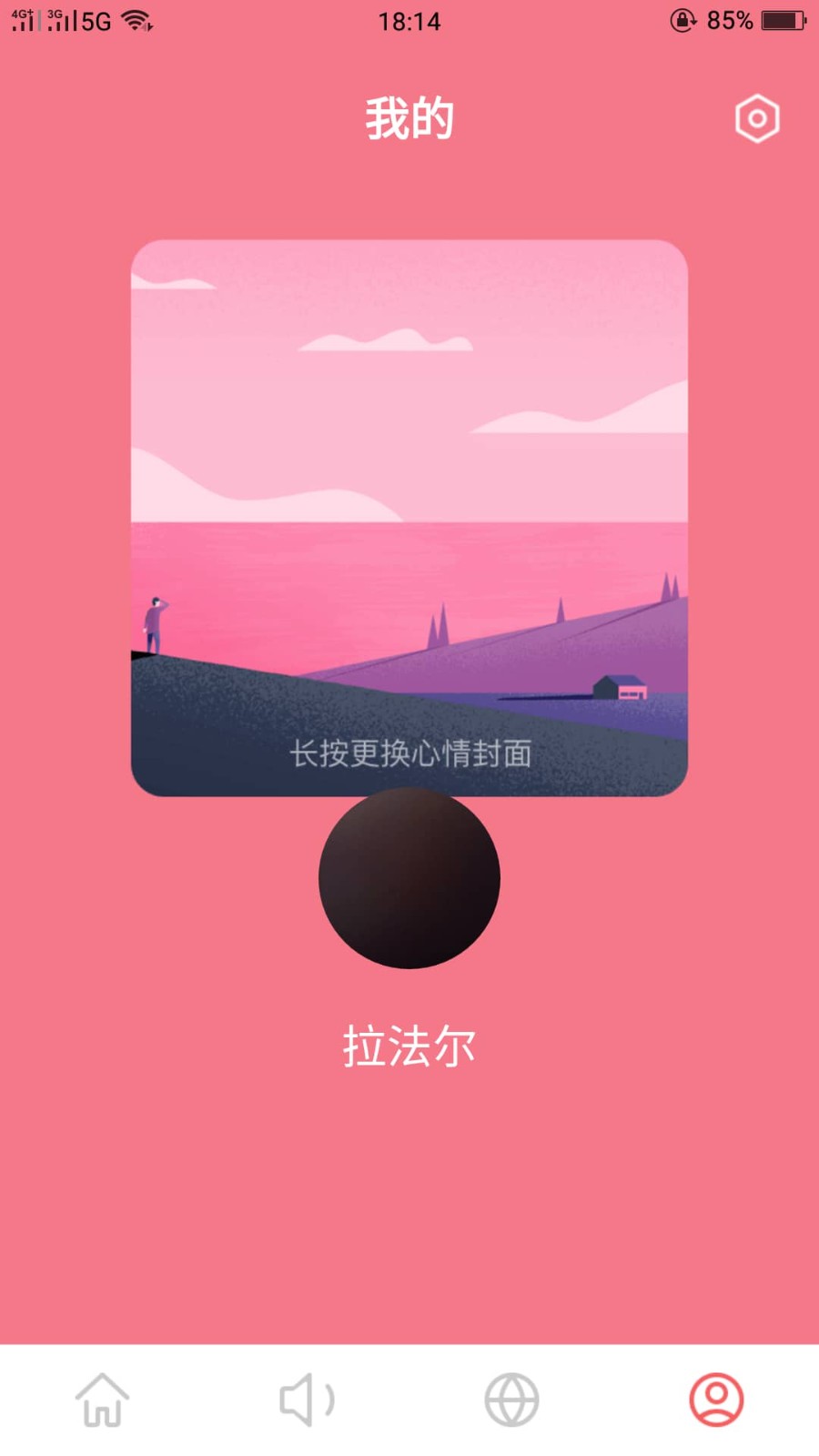This screenshot has width=819, height=1456.
Task: Switch to the globe discover tab
Action: pos(511,1400)
